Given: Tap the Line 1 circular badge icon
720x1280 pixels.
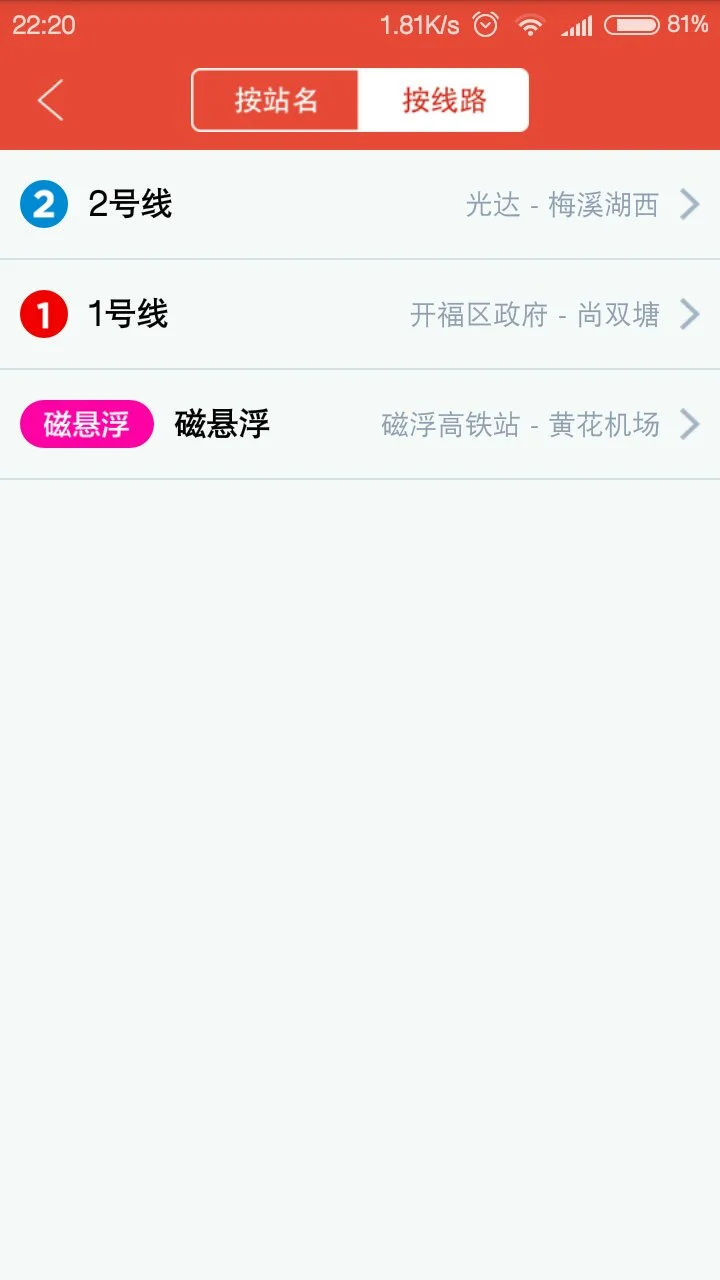Looking at the screenshot, I should (43, 313).
